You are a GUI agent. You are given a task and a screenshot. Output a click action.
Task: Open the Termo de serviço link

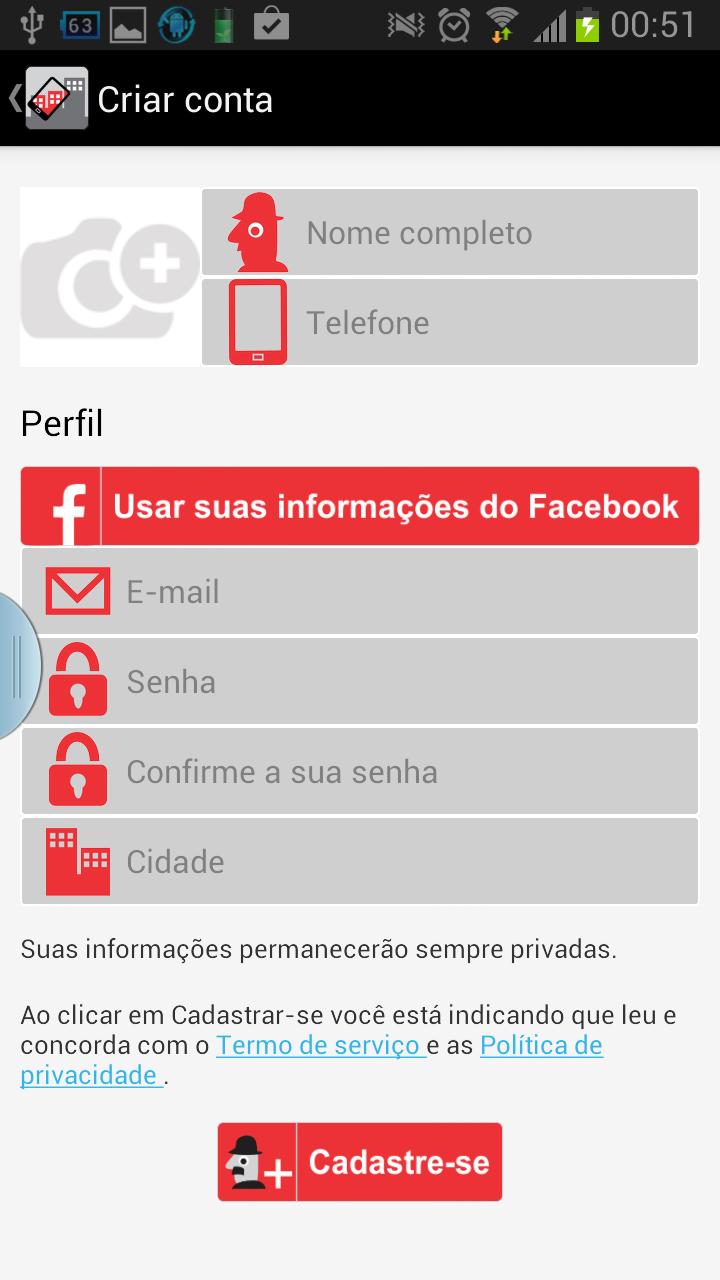[320, 1046]
